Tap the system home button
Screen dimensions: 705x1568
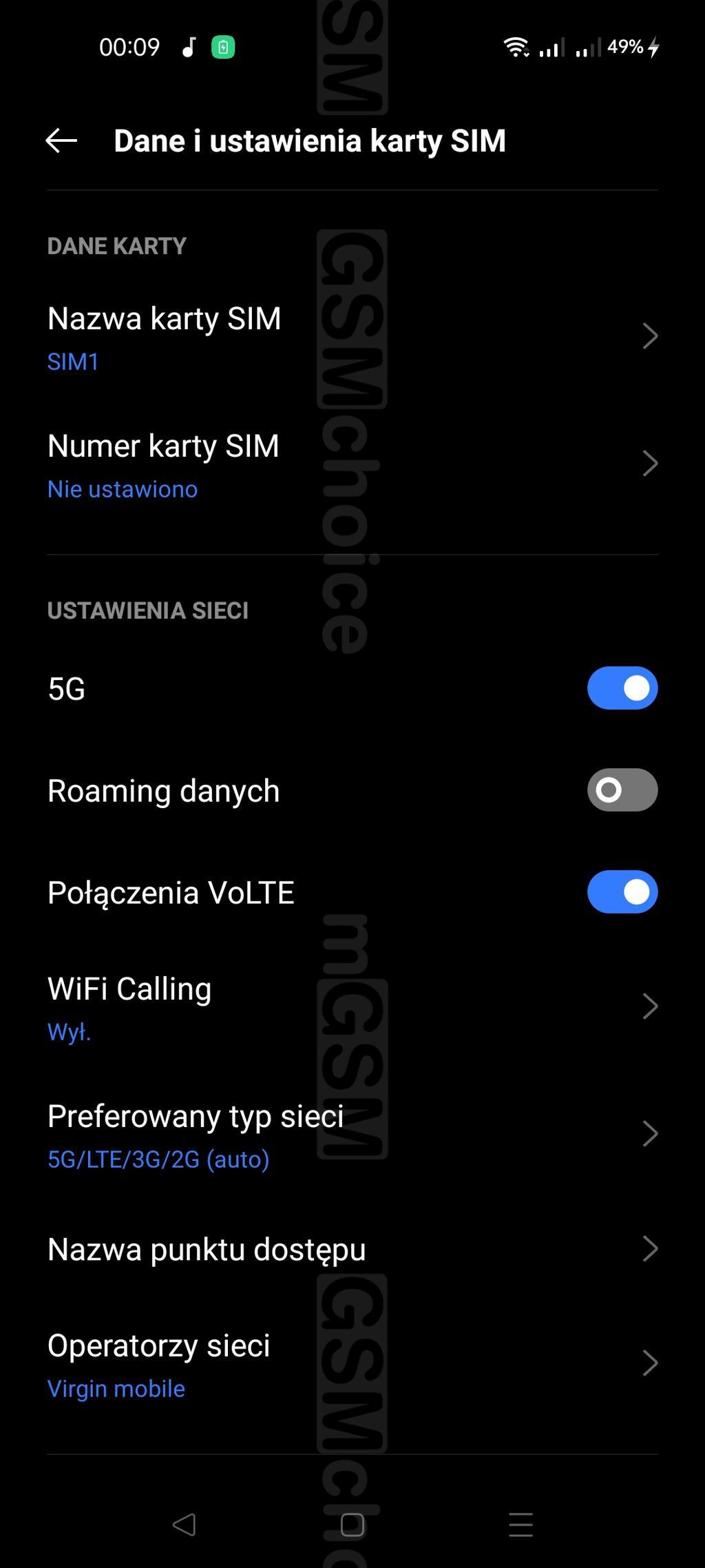pos(352,1525)
